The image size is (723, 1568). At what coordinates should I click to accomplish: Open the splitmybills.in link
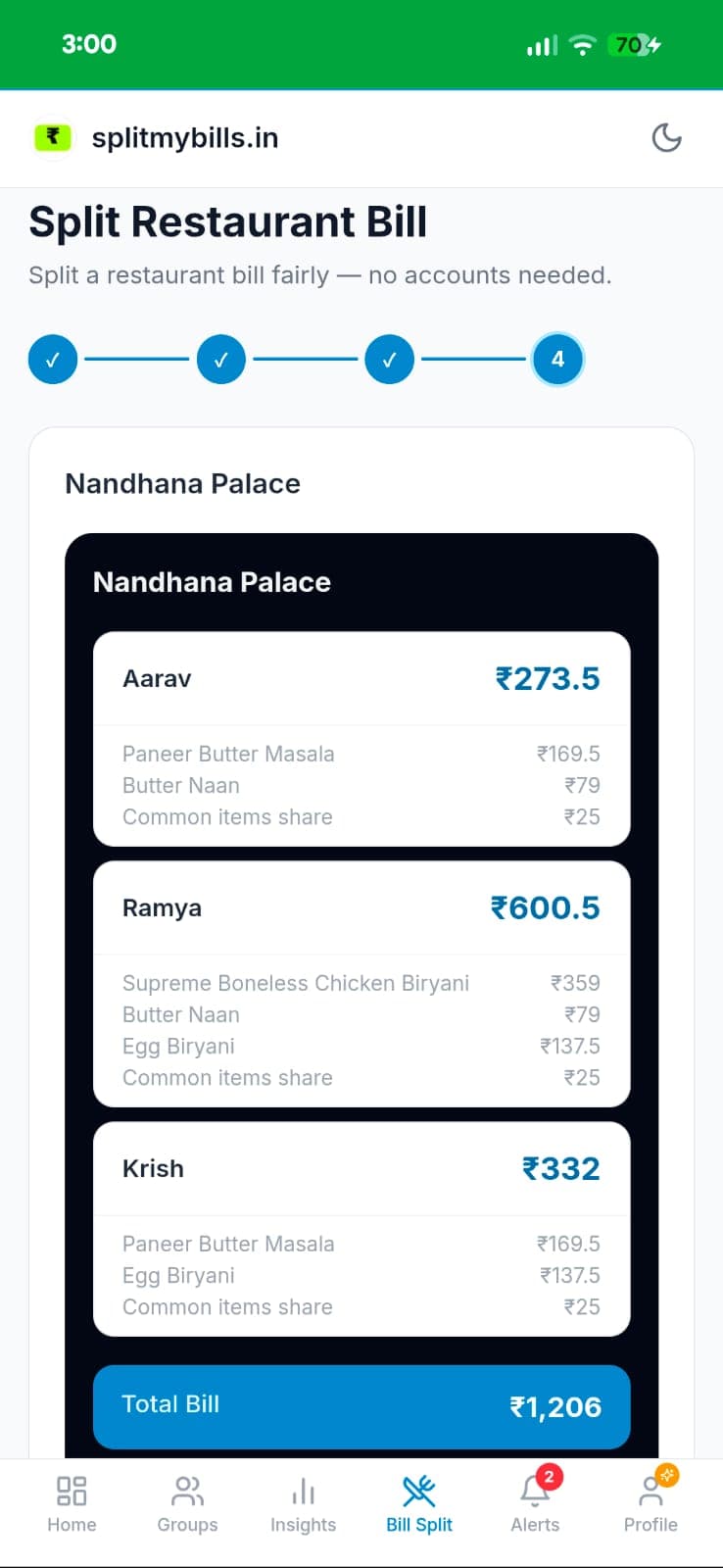click(x=185, y=138)
